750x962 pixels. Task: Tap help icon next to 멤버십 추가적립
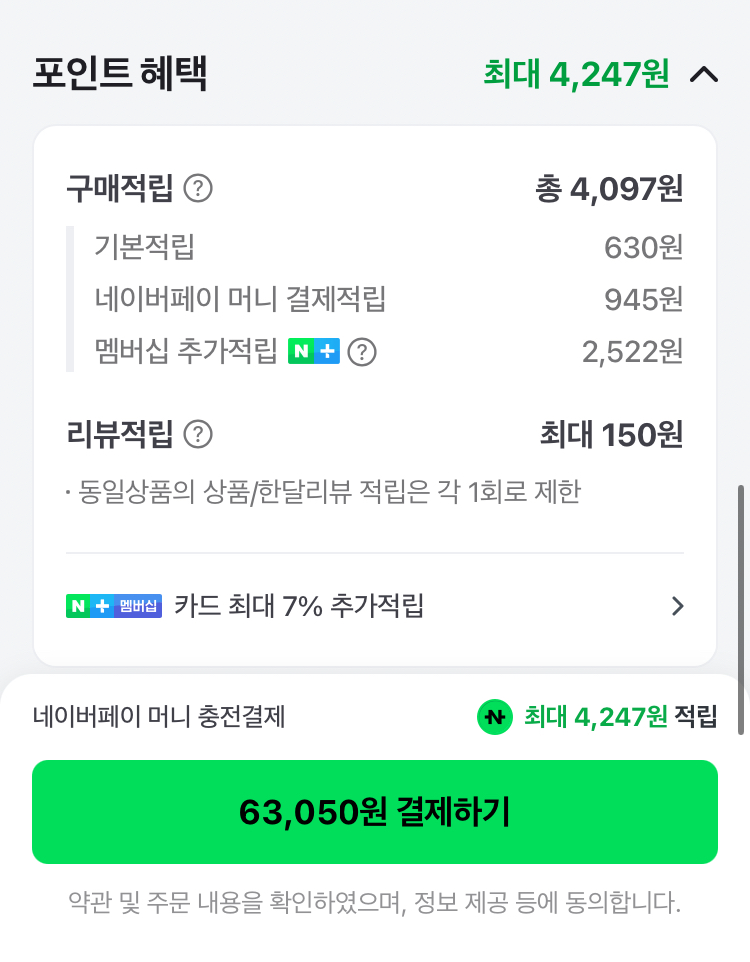coord(362,352)
